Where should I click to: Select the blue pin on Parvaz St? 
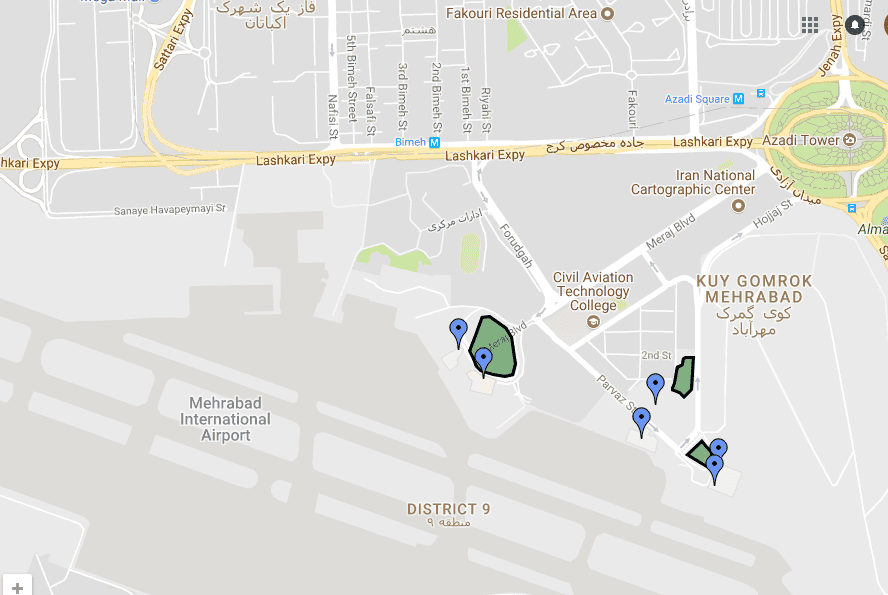(642, 419)
